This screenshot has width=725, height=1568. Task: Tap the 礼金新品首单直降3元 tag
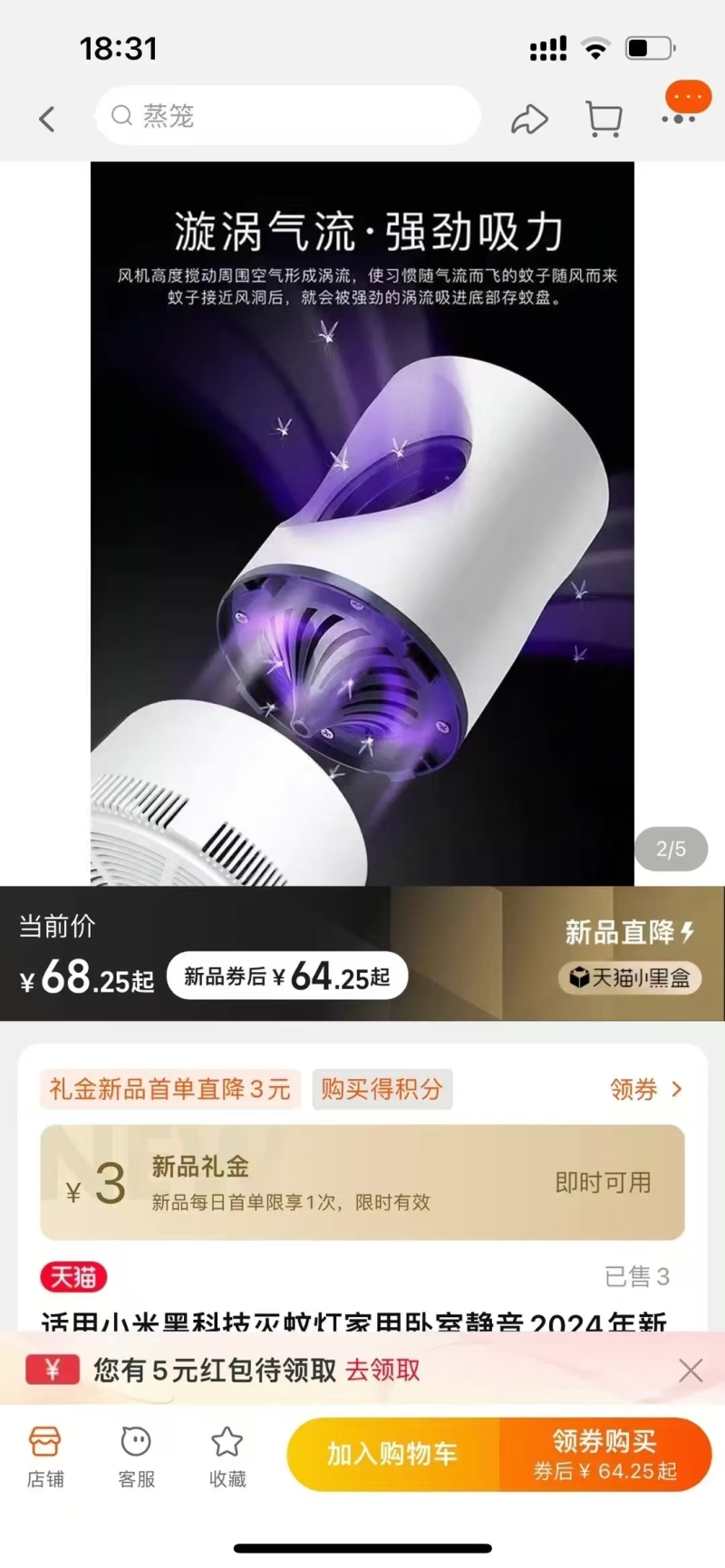pos(169,1089)
